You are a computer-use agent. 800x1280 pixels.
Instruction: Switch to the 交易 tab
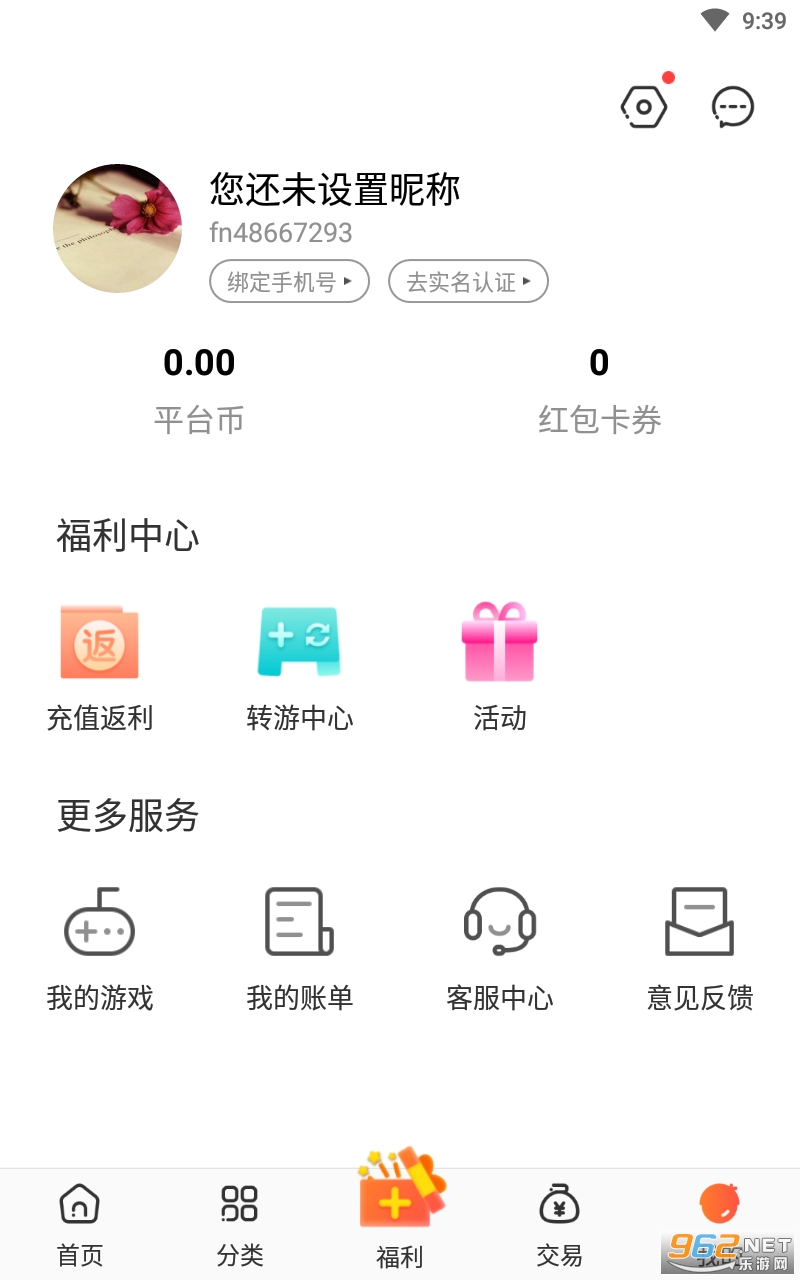tap(559, 1224)
